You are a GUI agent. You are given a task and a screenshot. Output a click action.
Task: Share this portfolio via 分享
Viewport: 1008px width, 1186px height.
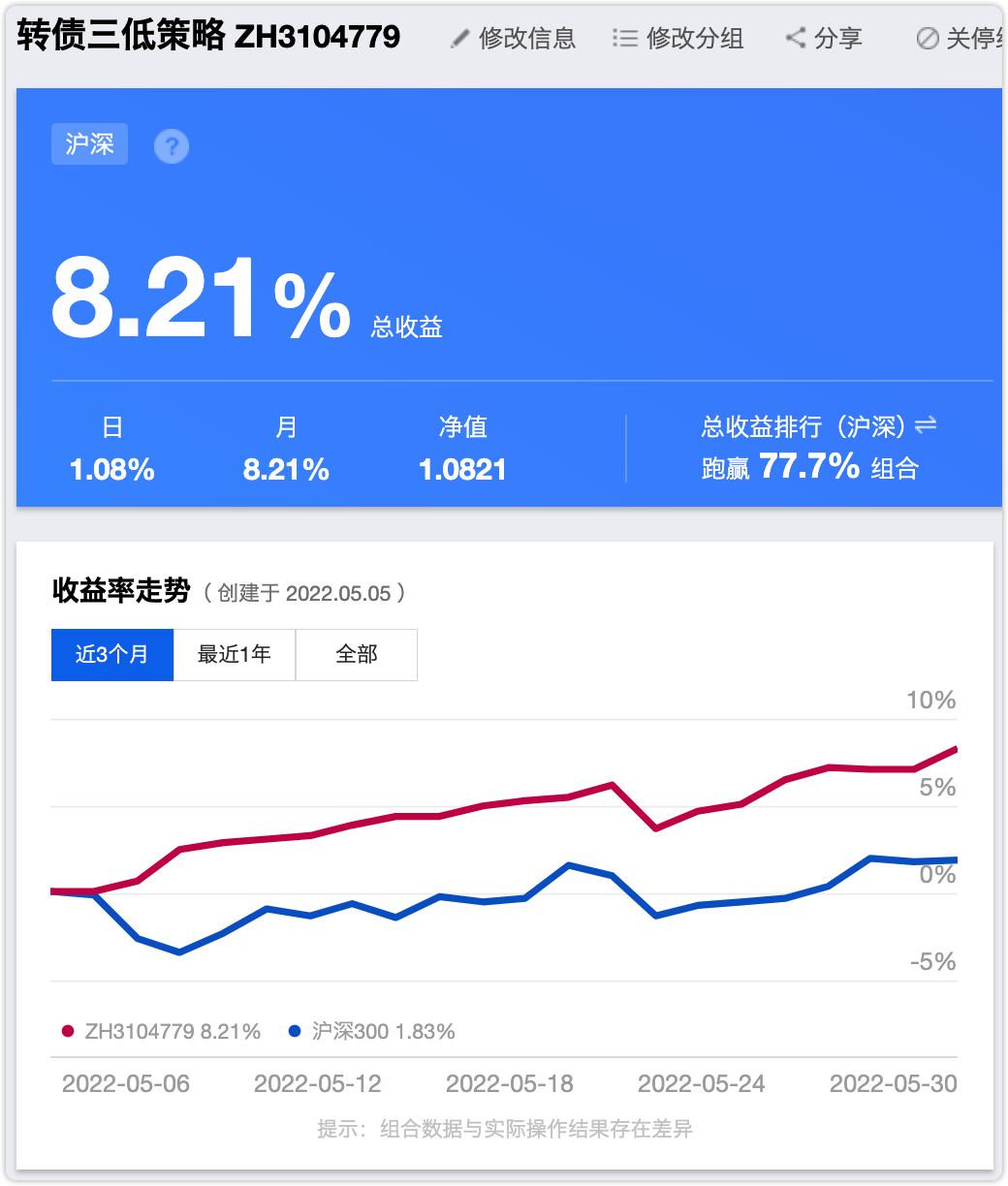824,39
